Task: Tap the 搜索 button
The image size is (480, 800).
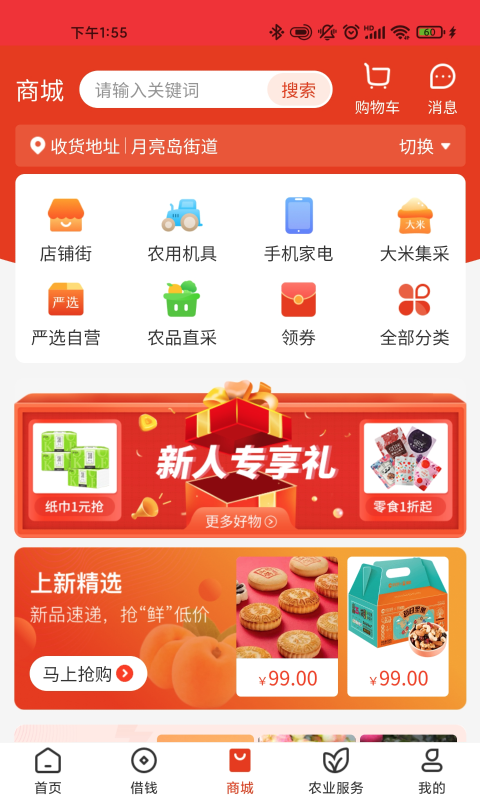Action: tap(299, 90)
